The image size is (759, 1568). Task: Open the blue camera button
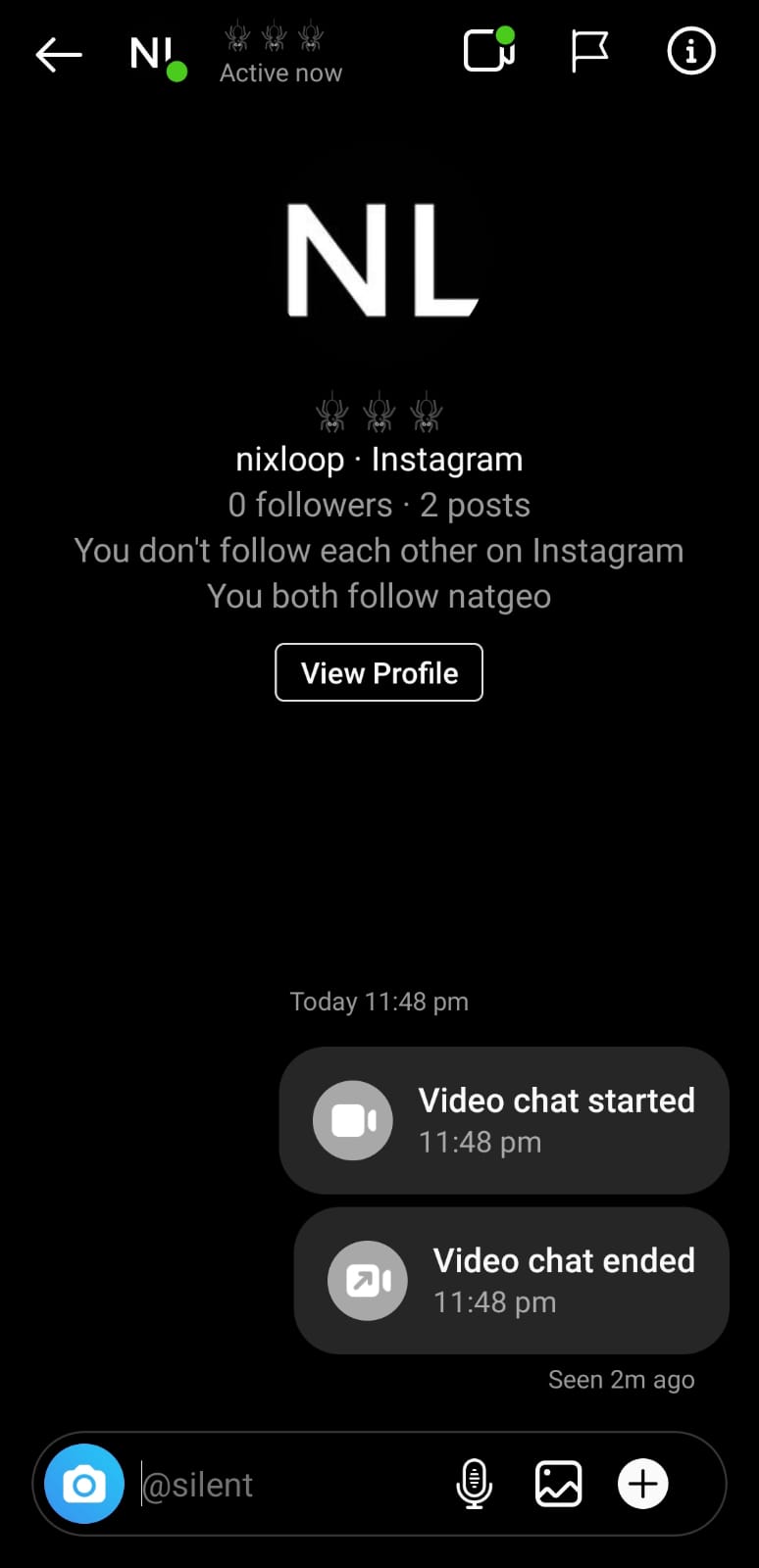point(84,1484)
